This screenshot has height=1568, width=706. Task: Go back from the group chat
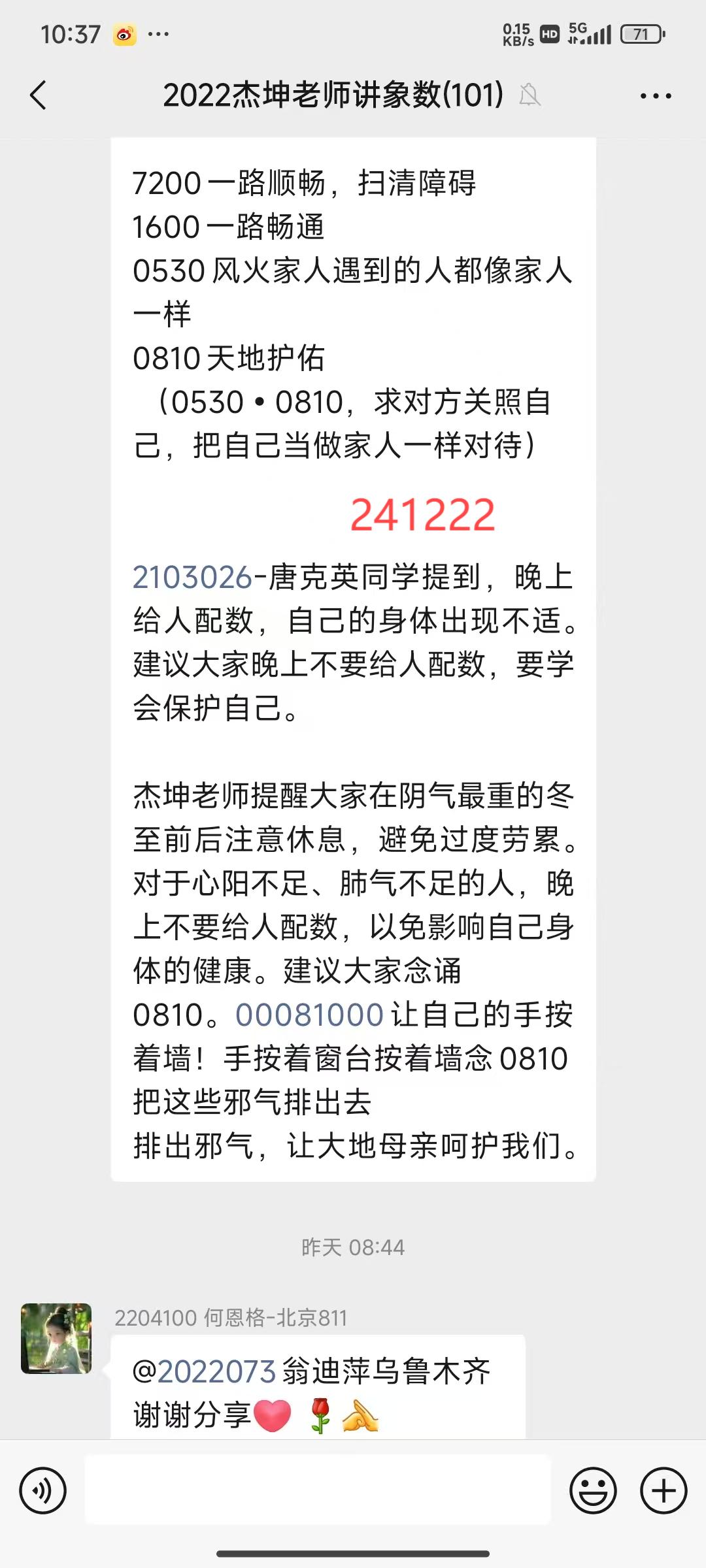click(39, 95)
